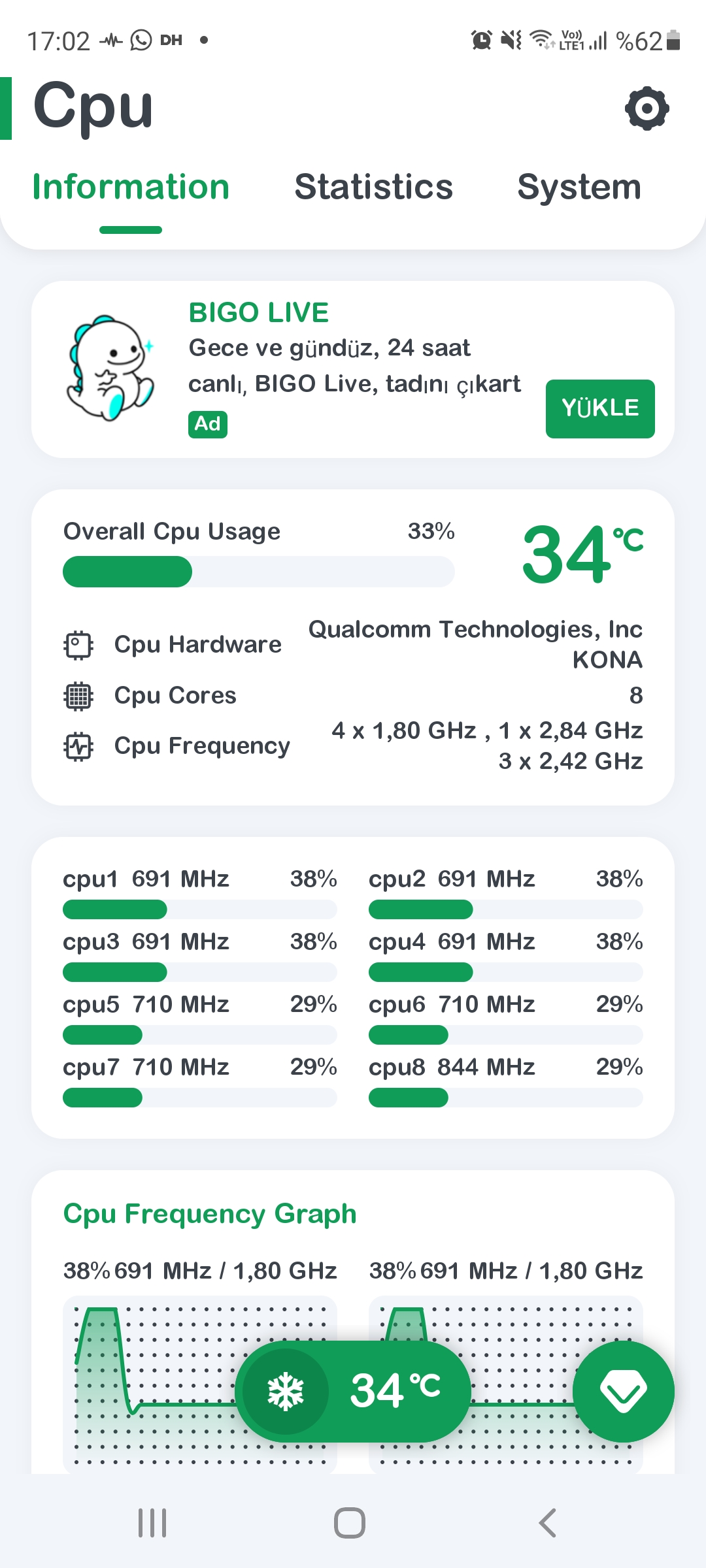The width and height of the screenshot is (706, 1568).
Task: Open the settings gear icon
Action: tap(647, 108)
